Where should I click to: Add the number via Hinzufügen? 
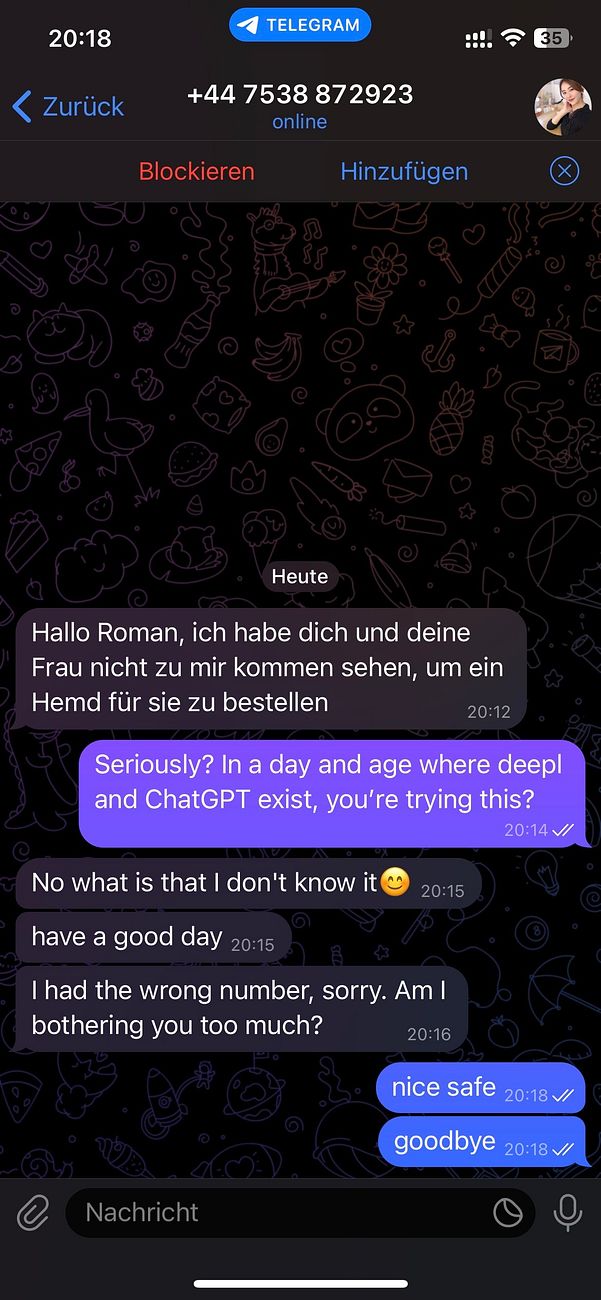[404, 171]
